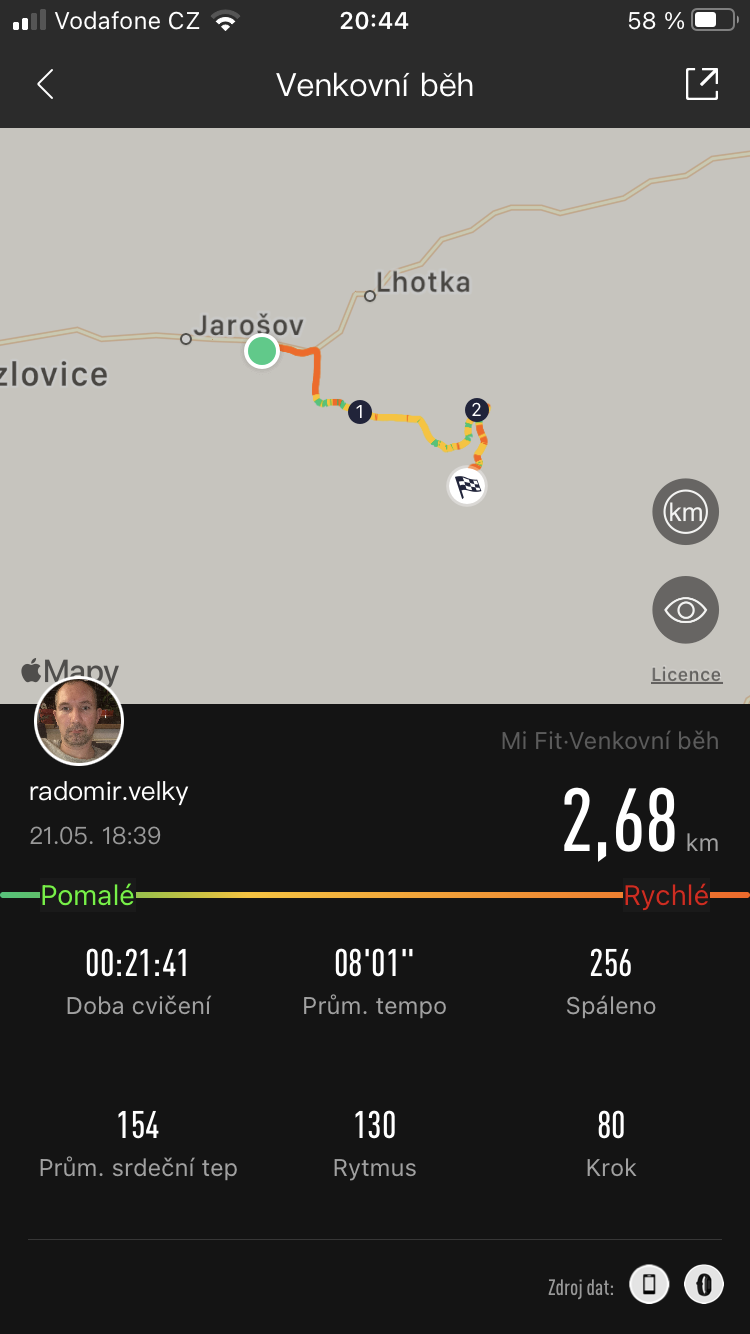This screenshot has width=750, height=1334.
Task: Toggle kilometer markers on the map
Action: click(686, 512)
